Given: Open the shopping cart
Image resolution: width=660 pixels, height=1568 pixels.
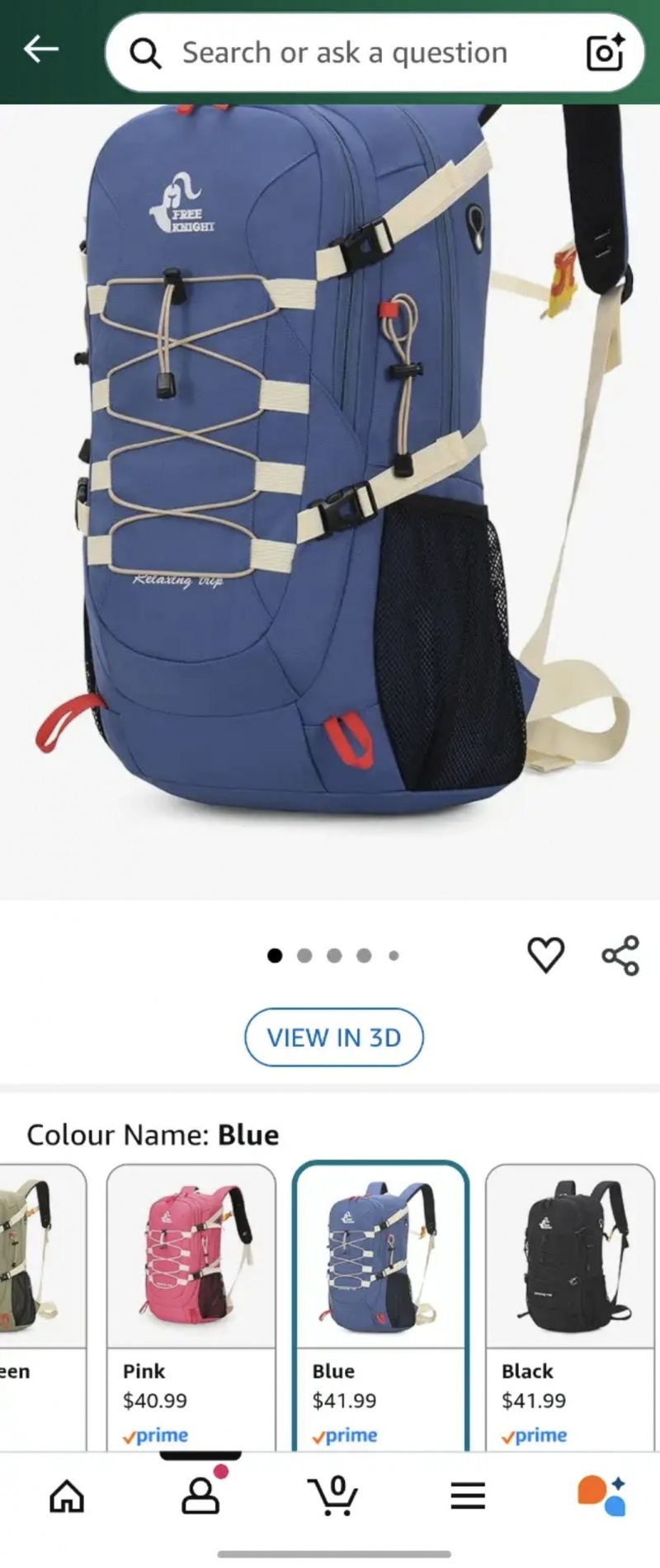Looking at the screenshot, I should [333, 1495].
